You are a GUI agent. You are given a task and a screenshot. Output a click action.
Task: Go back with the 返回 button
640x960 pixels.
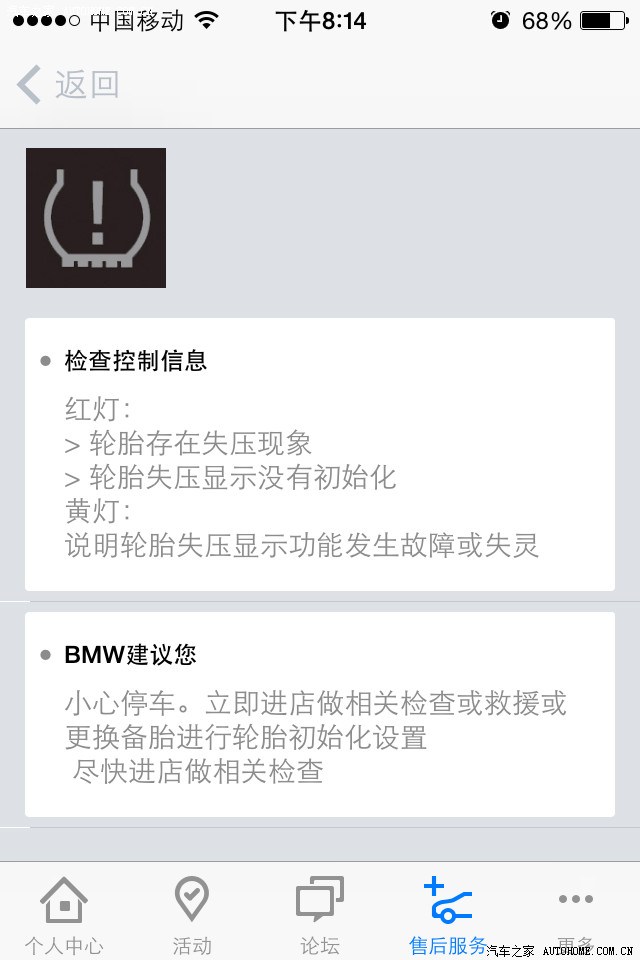(x=68, y=84)
